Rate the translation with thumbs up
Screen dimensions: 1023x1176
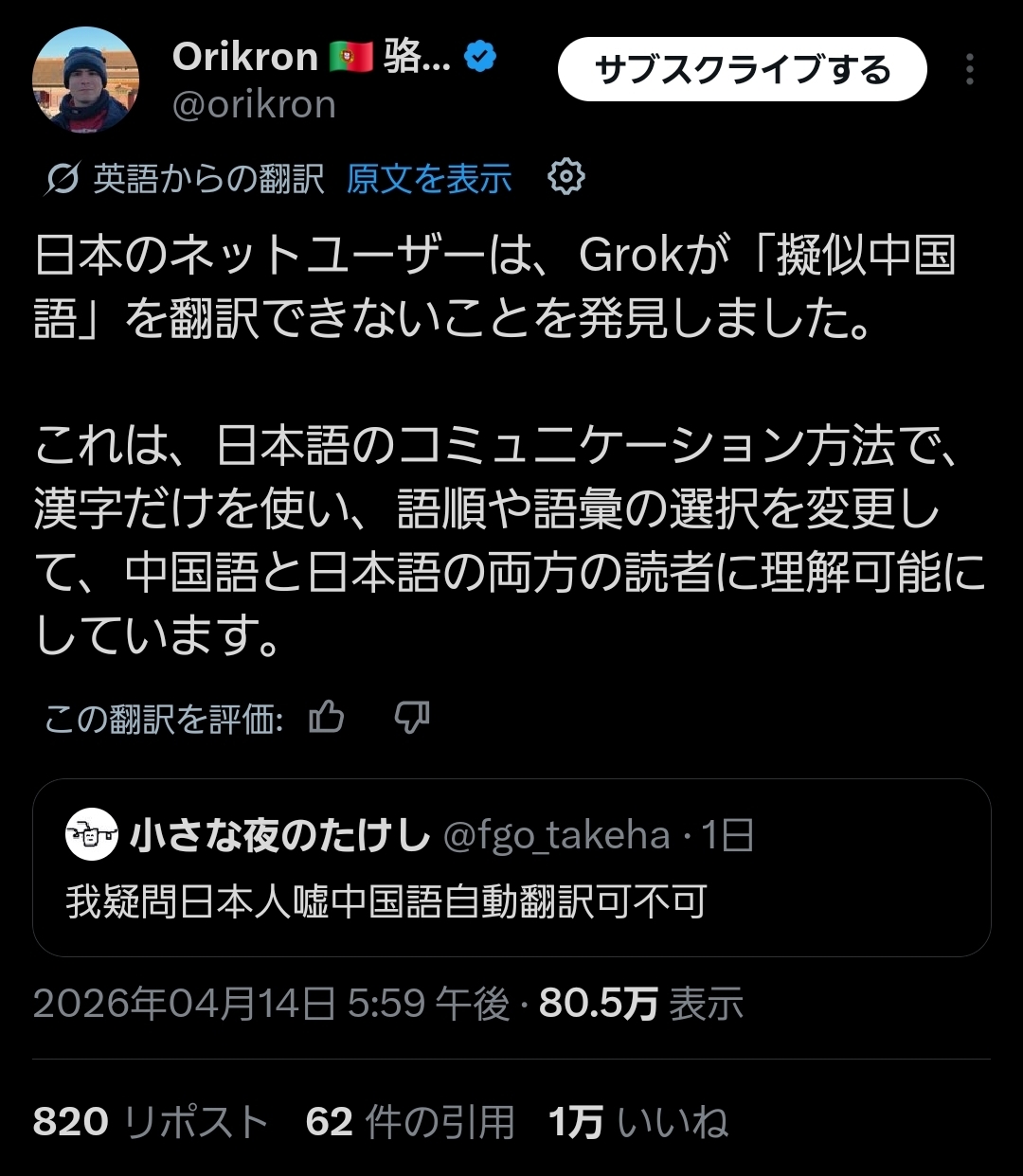point(327,718)
